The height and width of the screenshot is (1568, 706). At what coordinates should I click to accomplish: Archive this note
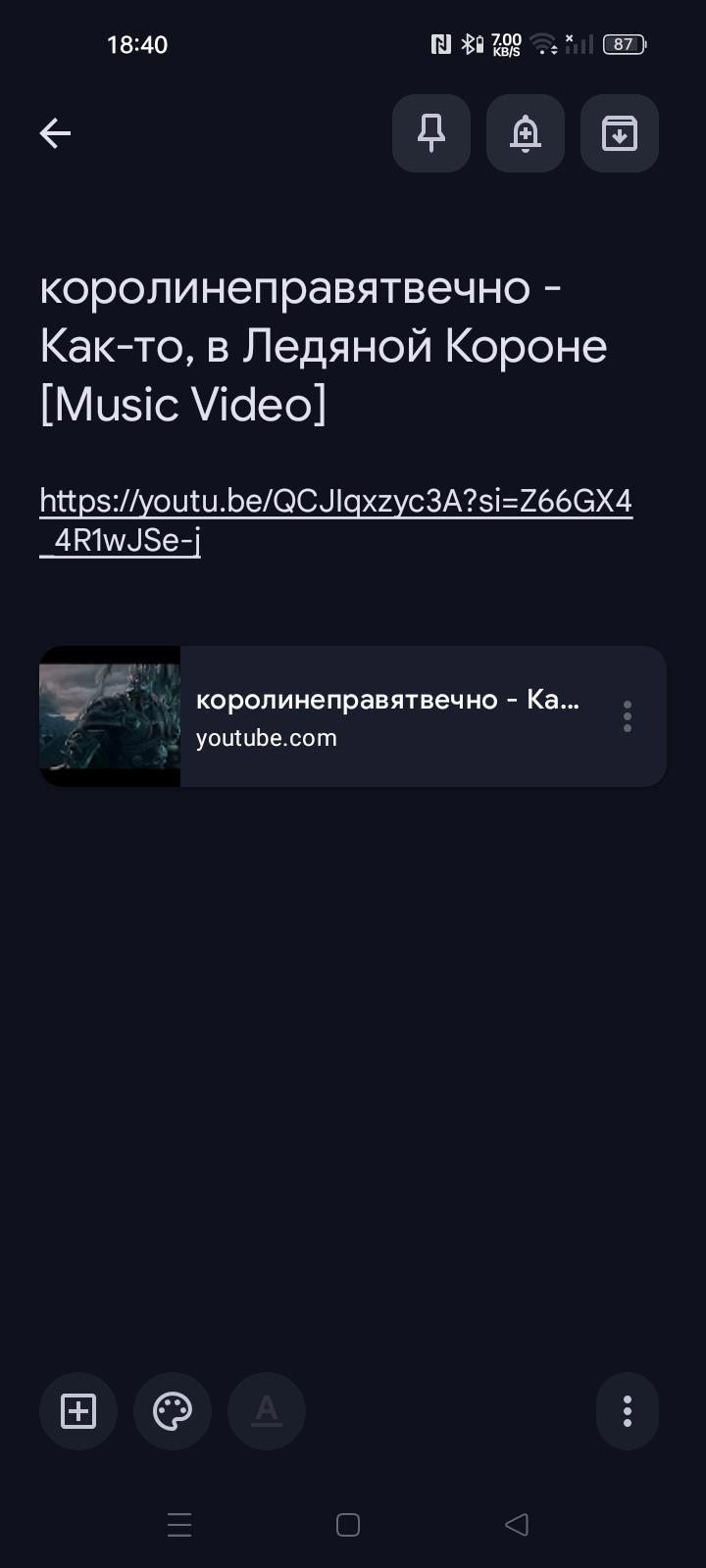click(620, 133)
